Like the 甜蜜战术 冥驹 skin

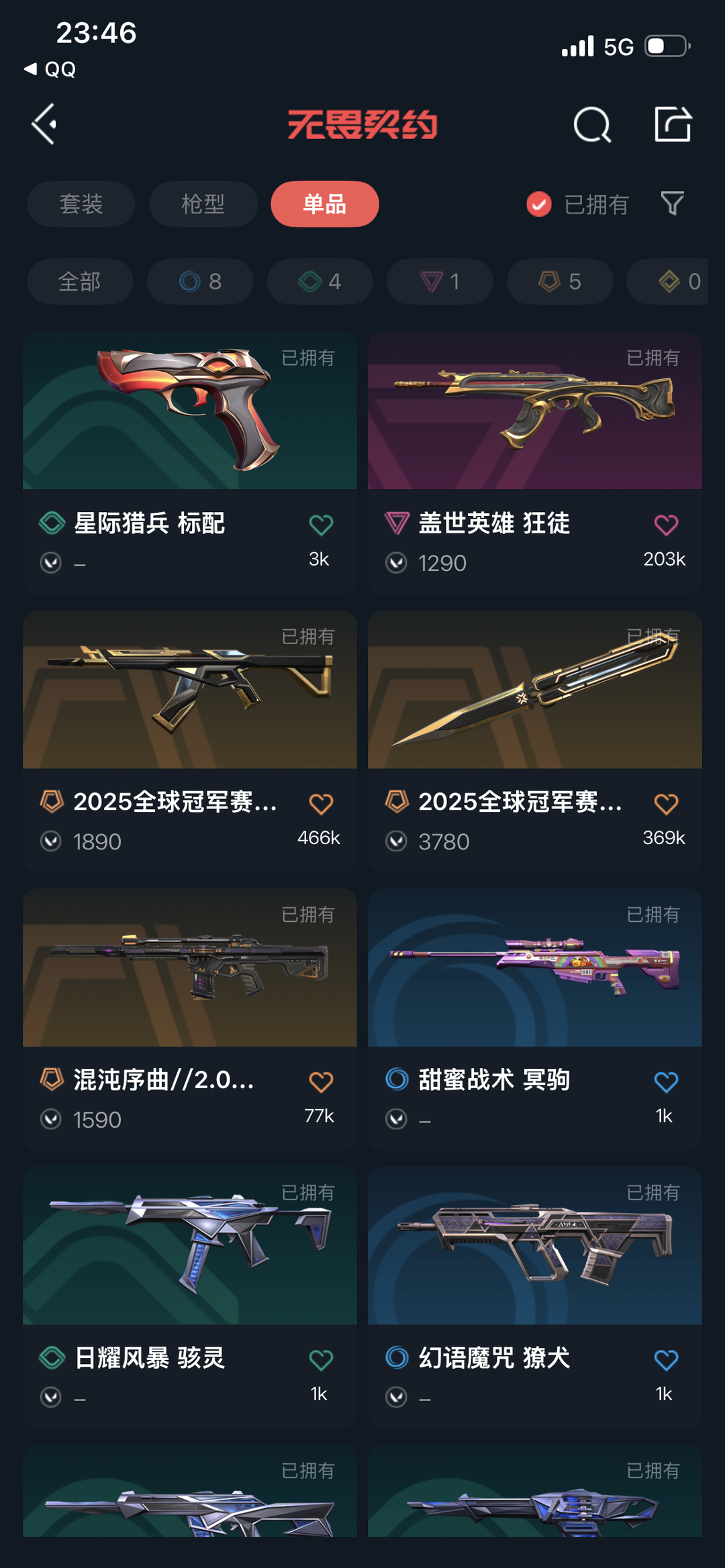click(666, 1082)
